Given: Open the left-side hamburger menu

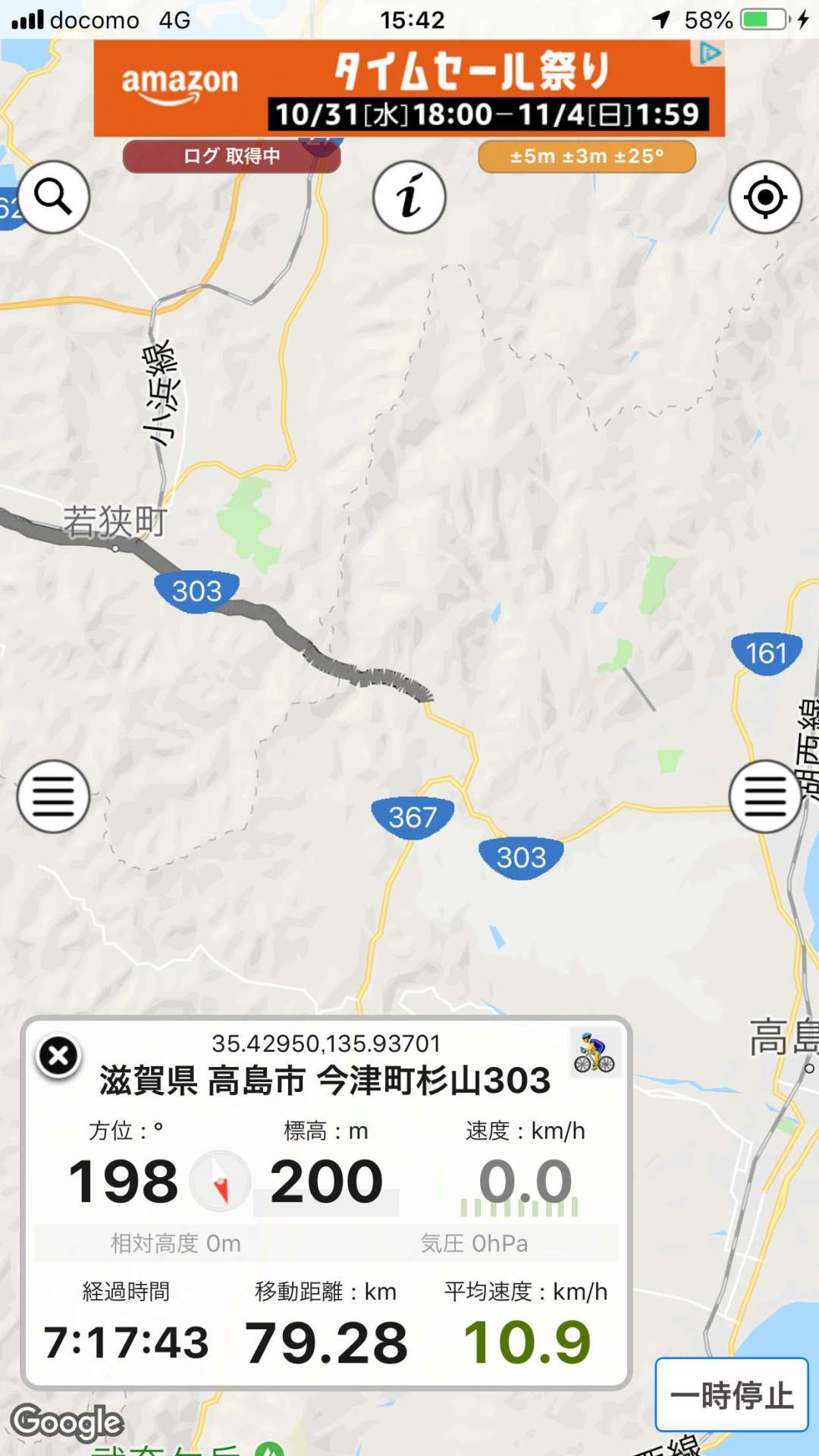Looking at the screenshot, I should point(53,796).
